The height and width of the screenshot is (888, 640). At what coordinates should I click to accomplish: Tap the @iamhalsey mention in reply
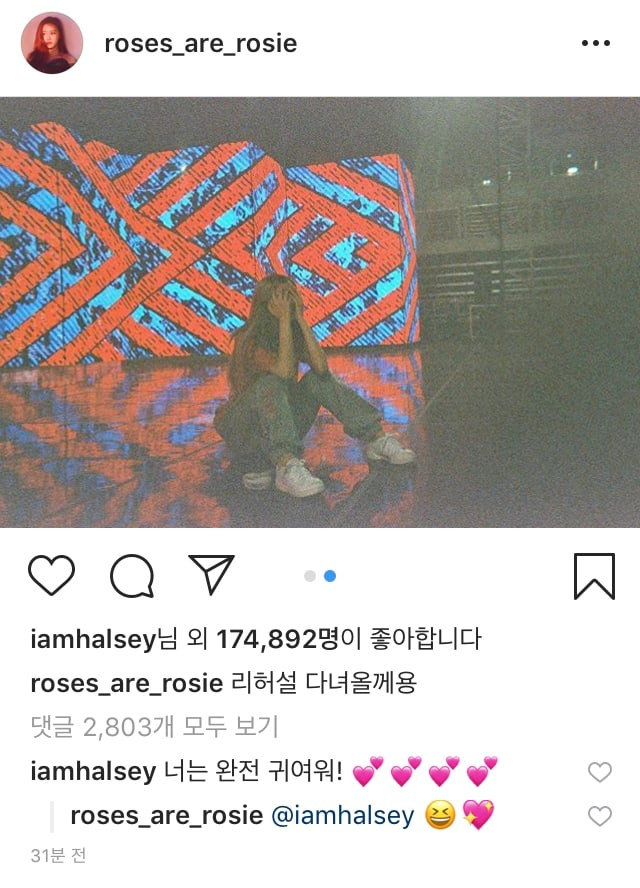pyautogui.click(x=342, y=816)
